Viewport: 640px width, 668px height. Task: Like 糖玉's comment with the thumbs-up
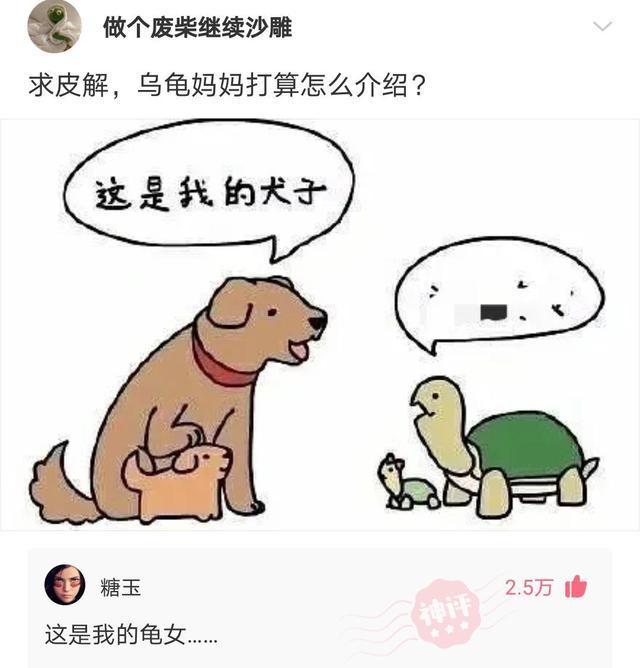point(576,587)
